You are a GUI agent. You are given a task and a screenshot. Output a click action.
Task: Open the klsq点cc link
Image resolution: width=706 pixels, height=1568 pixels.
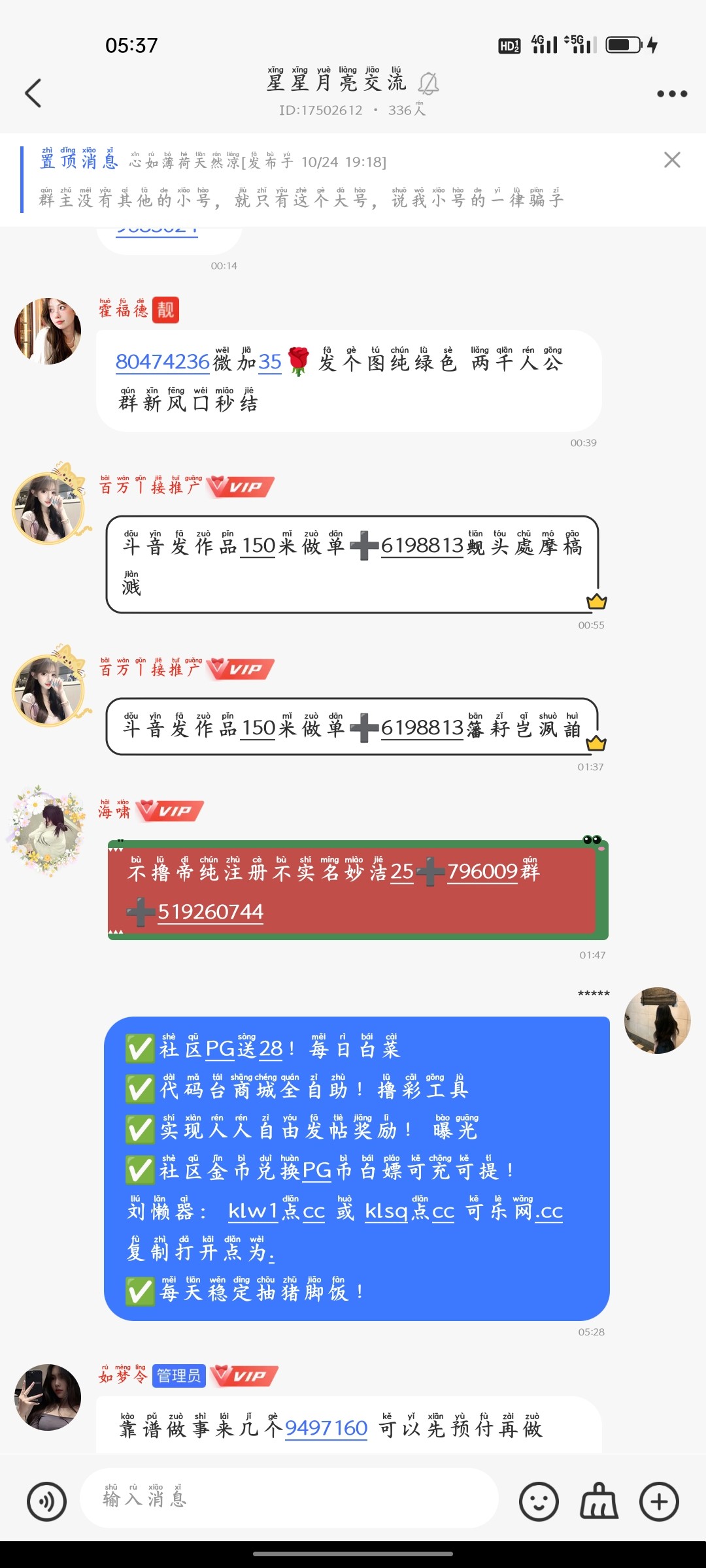coord(409,1211)
